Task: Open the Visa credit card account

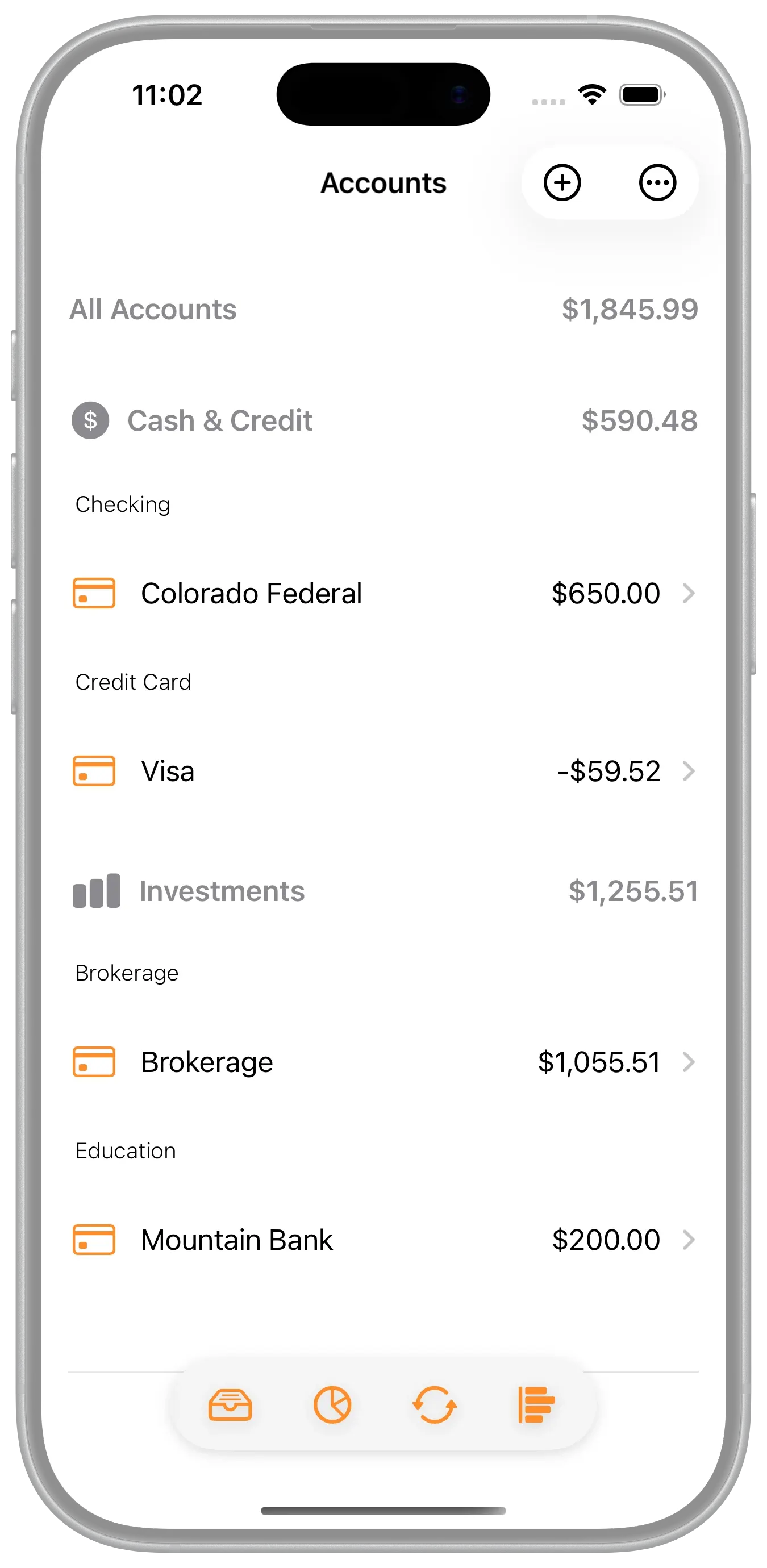Action: tap(383, 772)
